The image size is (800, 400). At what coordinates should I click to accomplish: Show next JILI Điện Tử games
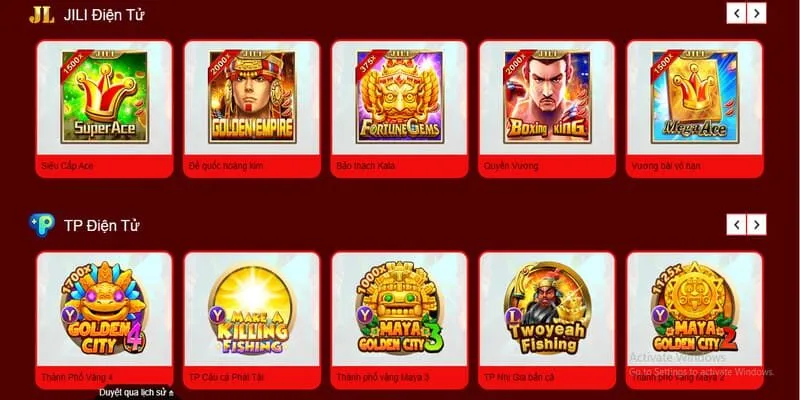click(757, 13)
